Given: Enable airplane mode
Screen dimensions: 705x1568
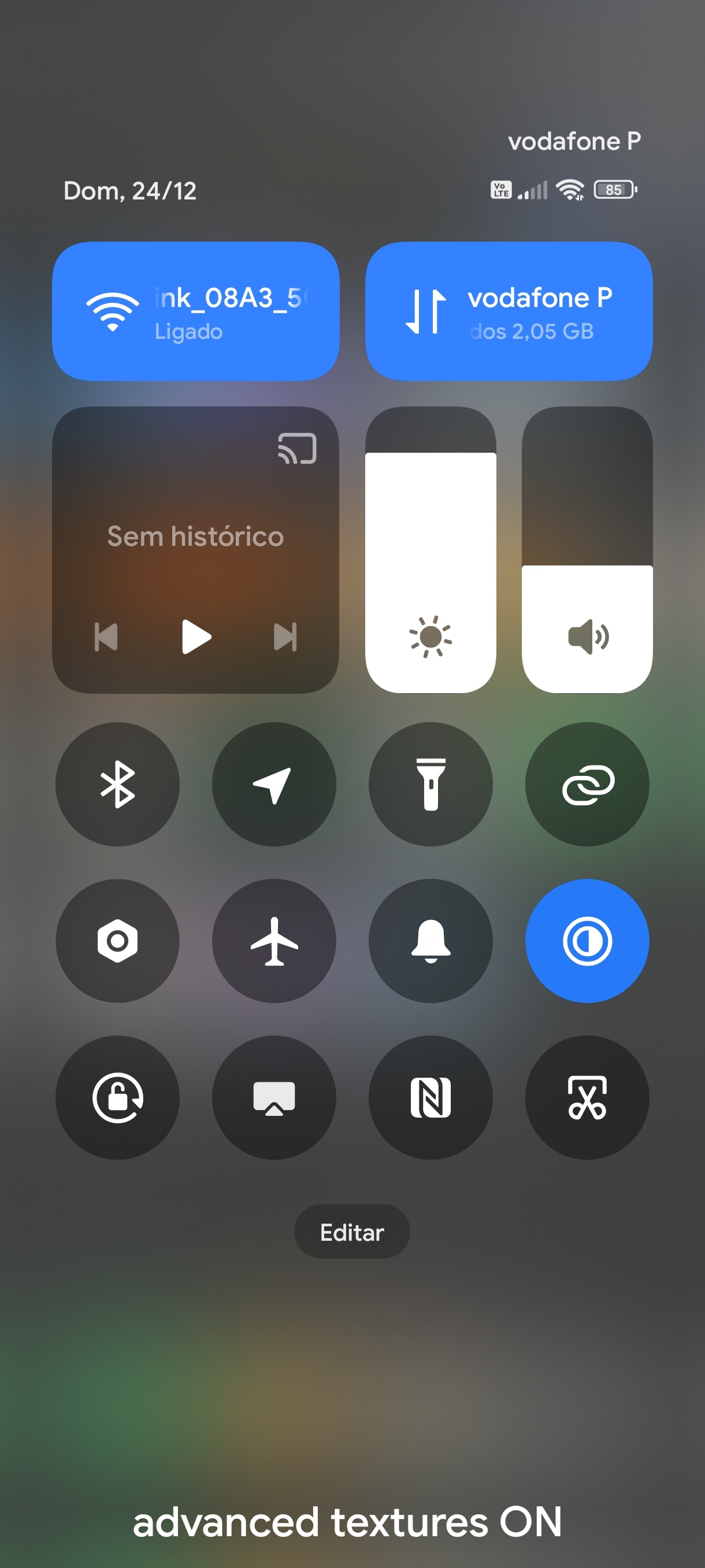Looking at the screenshot, I should point(274,941).
